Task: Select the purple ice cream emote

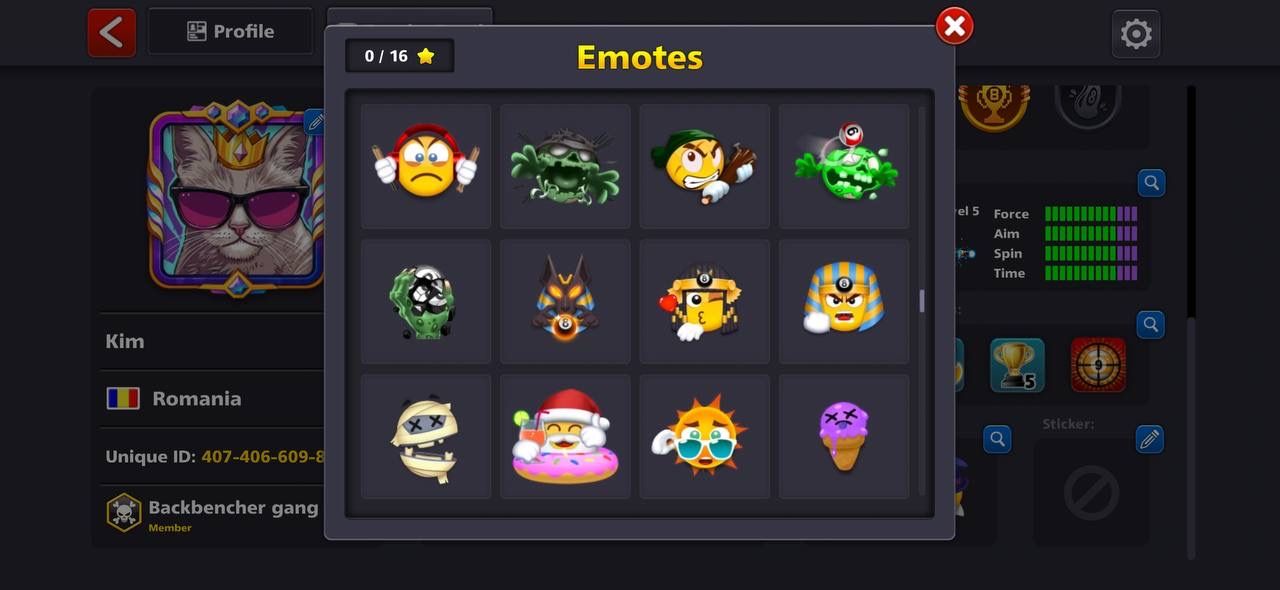Action: point(844,437)
